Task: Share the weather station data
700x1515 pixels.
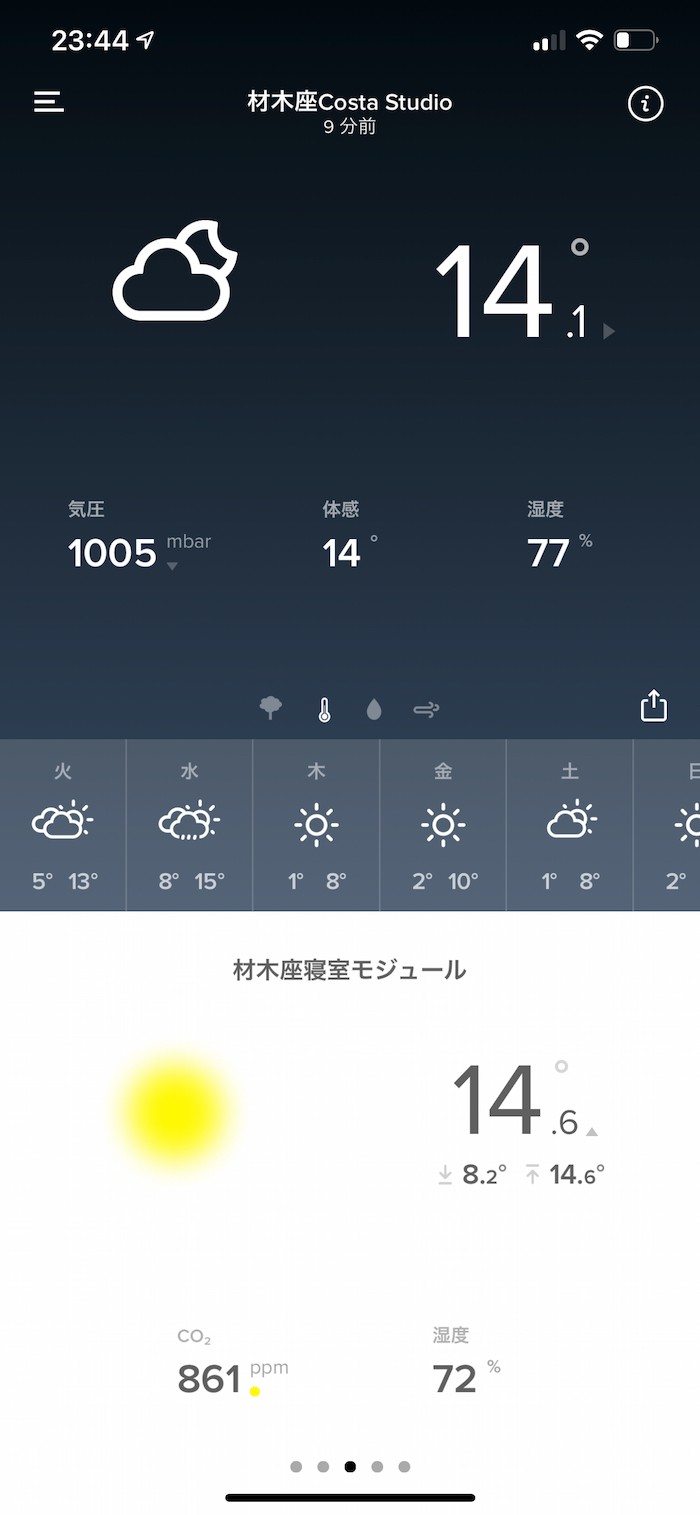Action: pos(653,706)
